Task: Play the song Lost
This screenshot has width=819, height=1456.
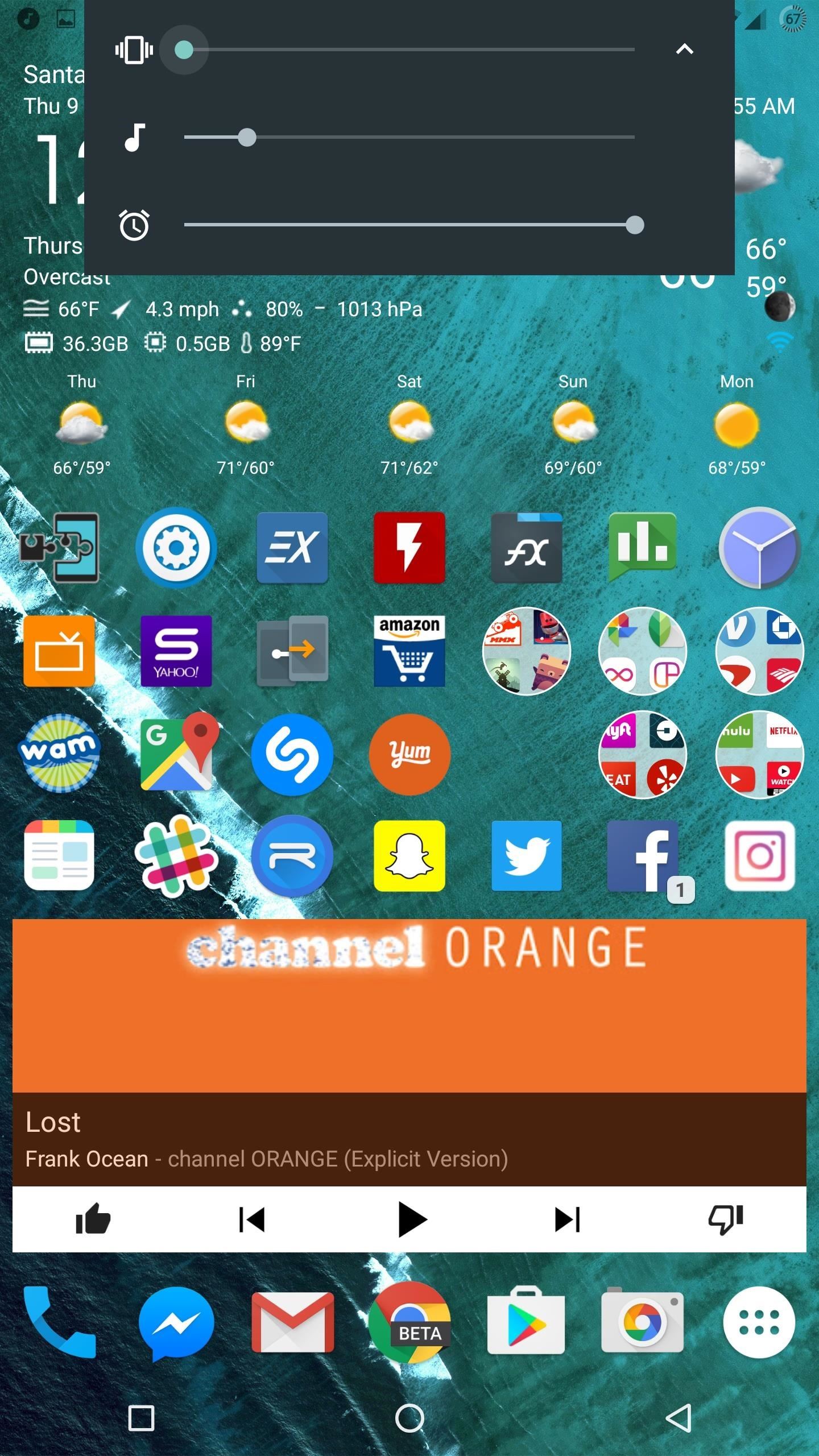Action: [x=412, y=1219]
